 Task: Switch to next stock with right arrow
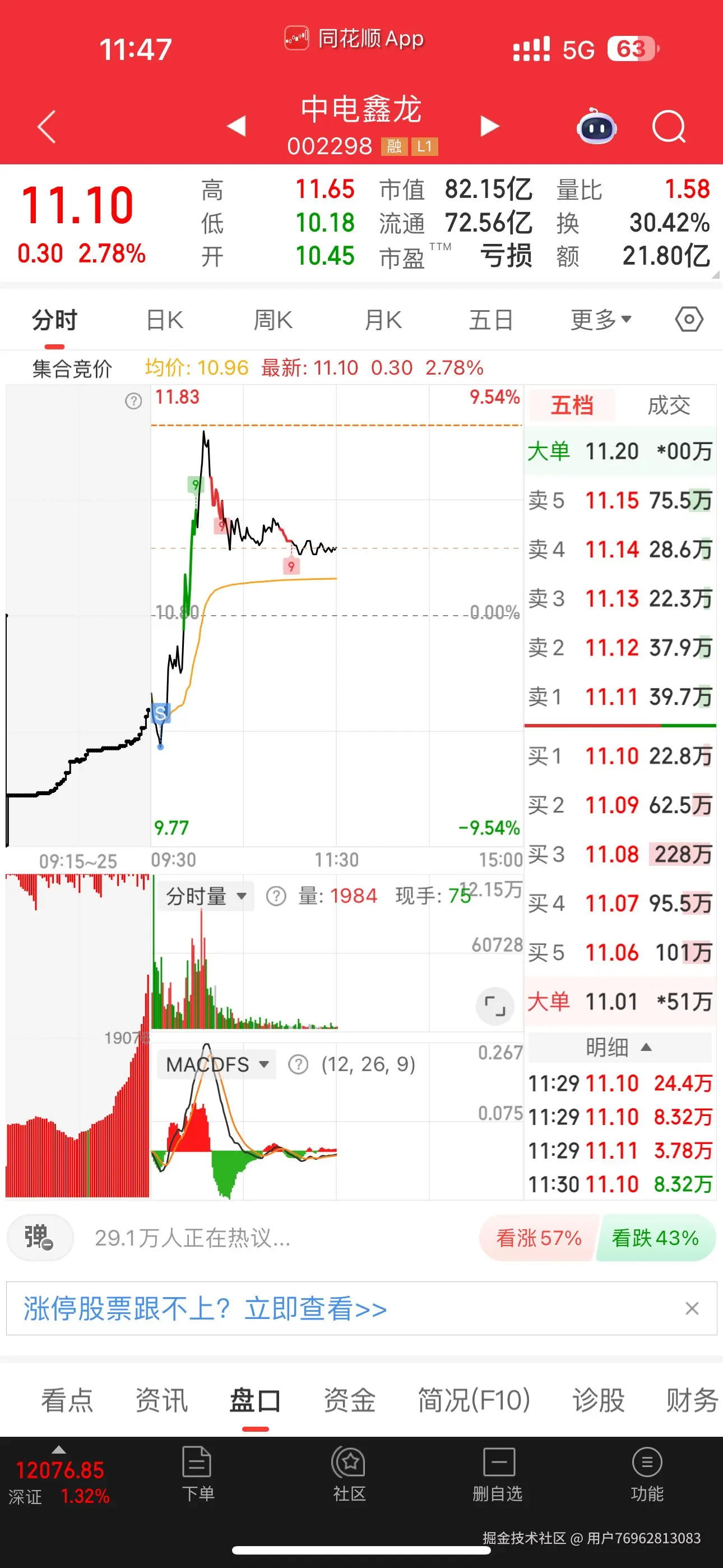(x=489, y=126)
